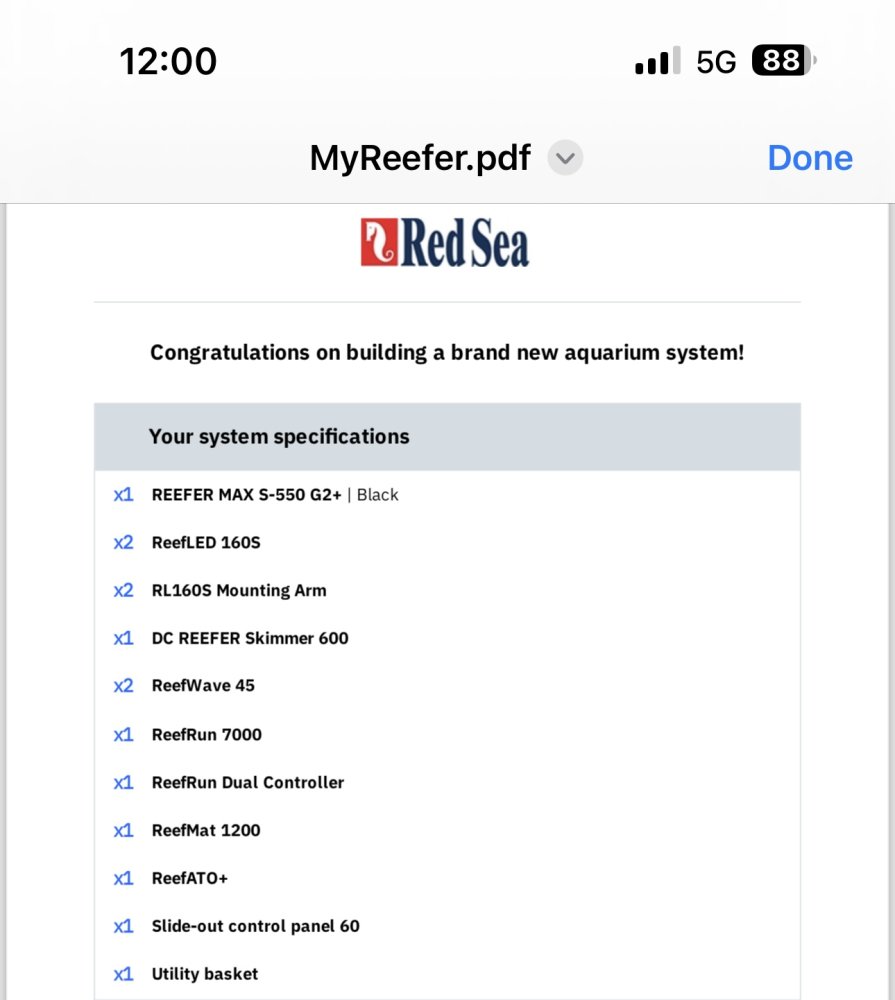895x1000 pixels.
Task: Tap Done to close the PDF
Action: pos(810,158)
